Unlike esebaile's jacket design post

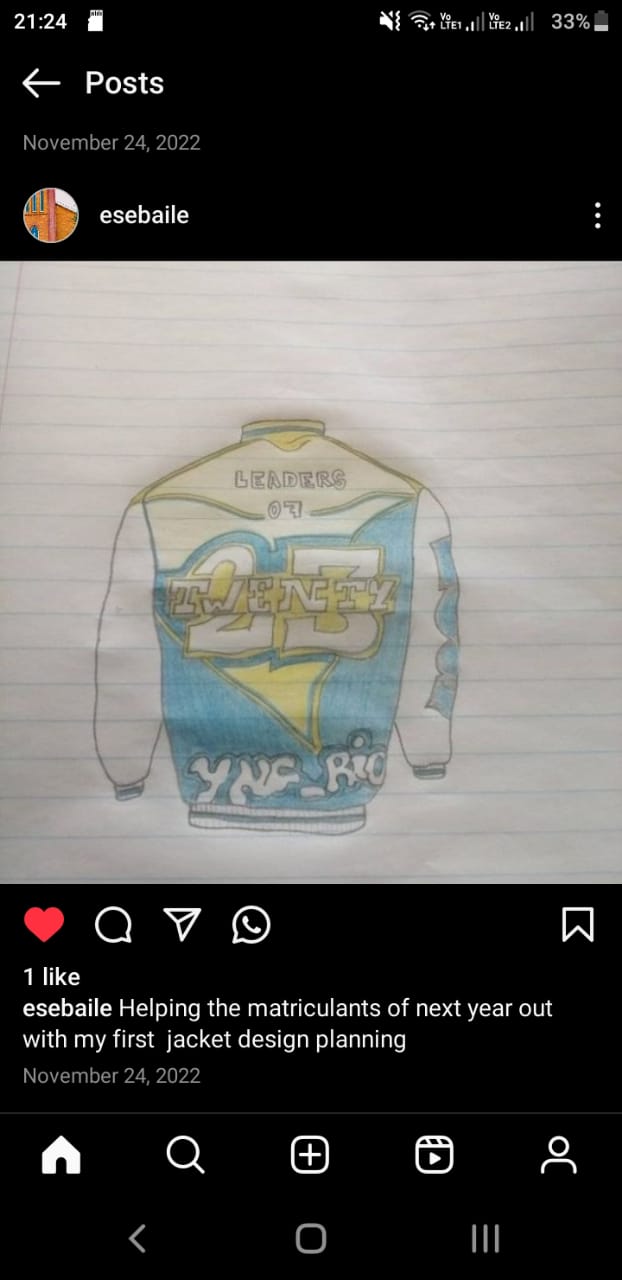(x=44, y=925)
